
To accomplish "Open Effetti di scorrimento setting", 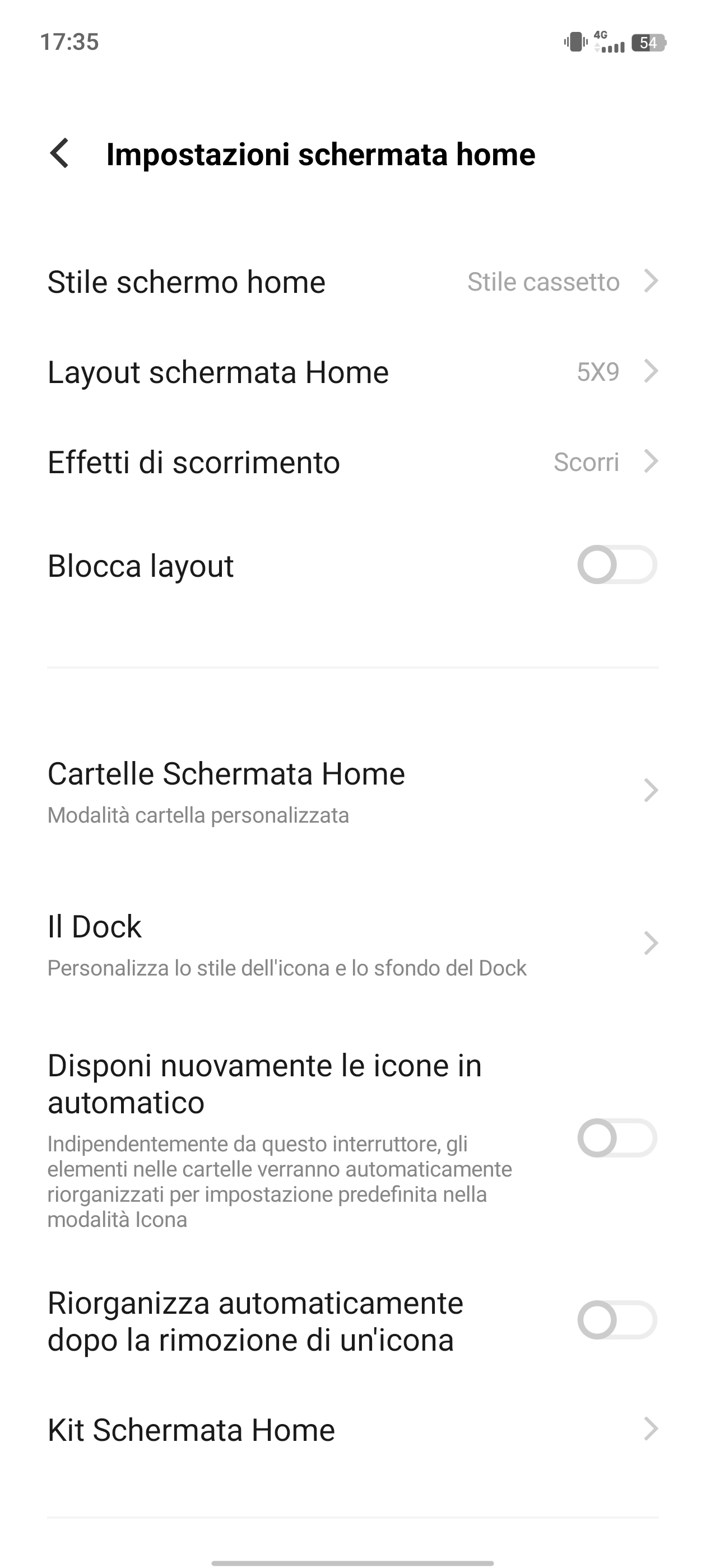I will point(352,462).
